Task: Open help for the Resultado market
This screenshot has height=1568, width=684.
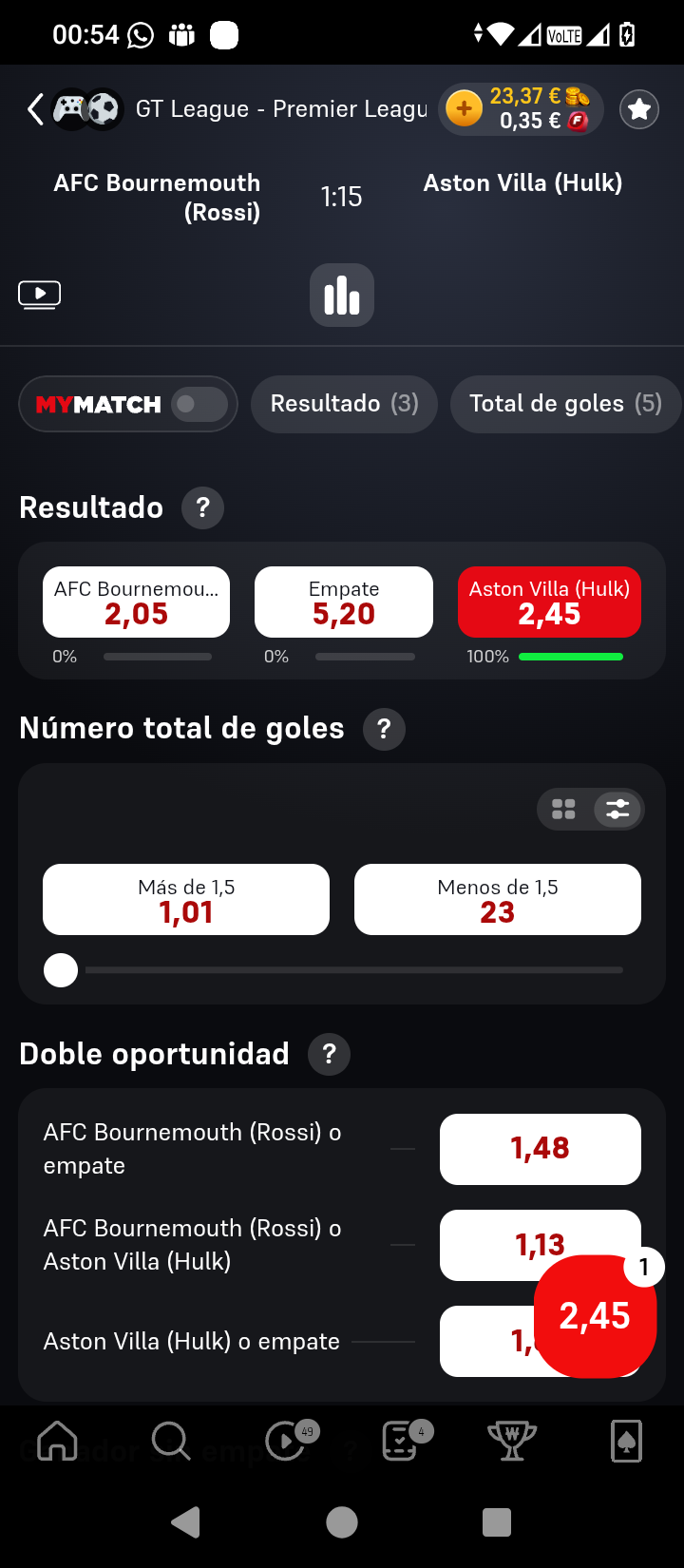Action: pyautogui.click(x=202, y=507)
